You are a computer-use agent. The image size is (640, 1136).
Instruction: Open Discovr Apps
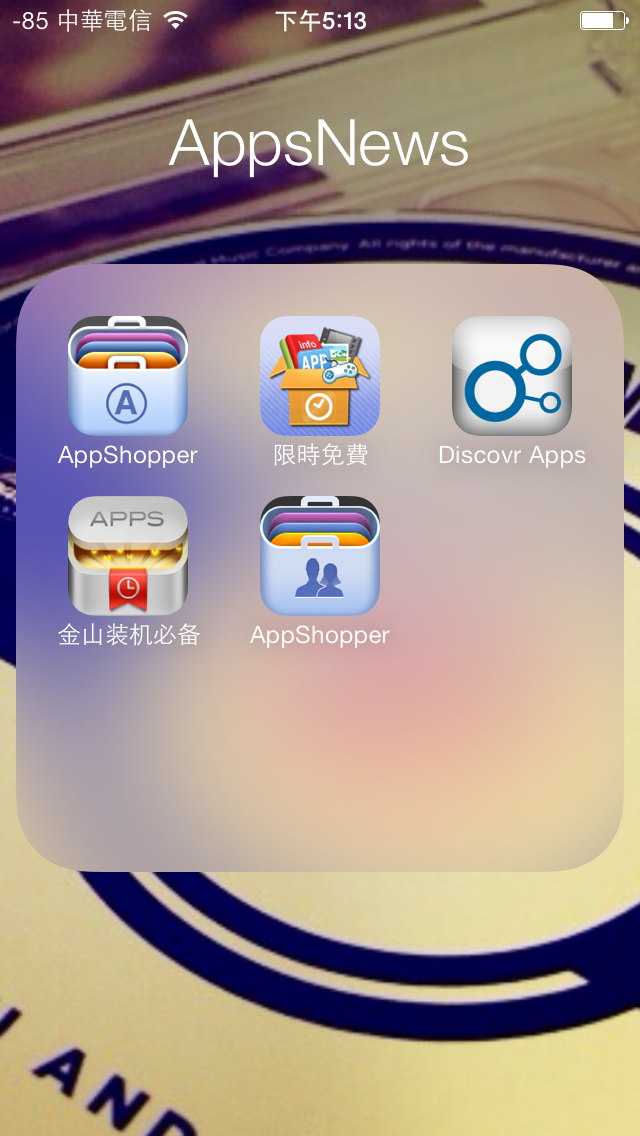pos(512,376)
